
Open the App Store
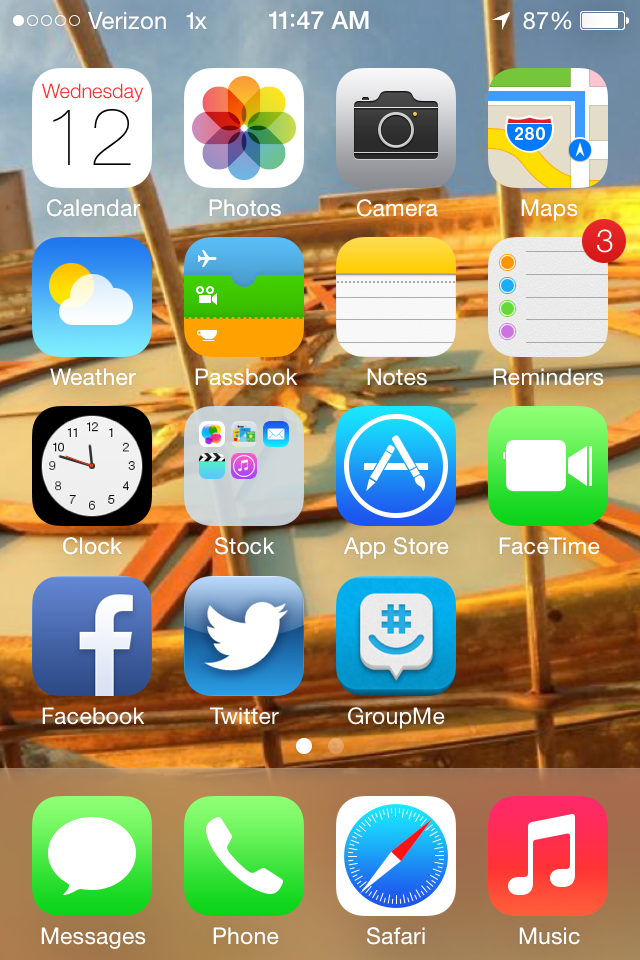[x=396, y=466]
